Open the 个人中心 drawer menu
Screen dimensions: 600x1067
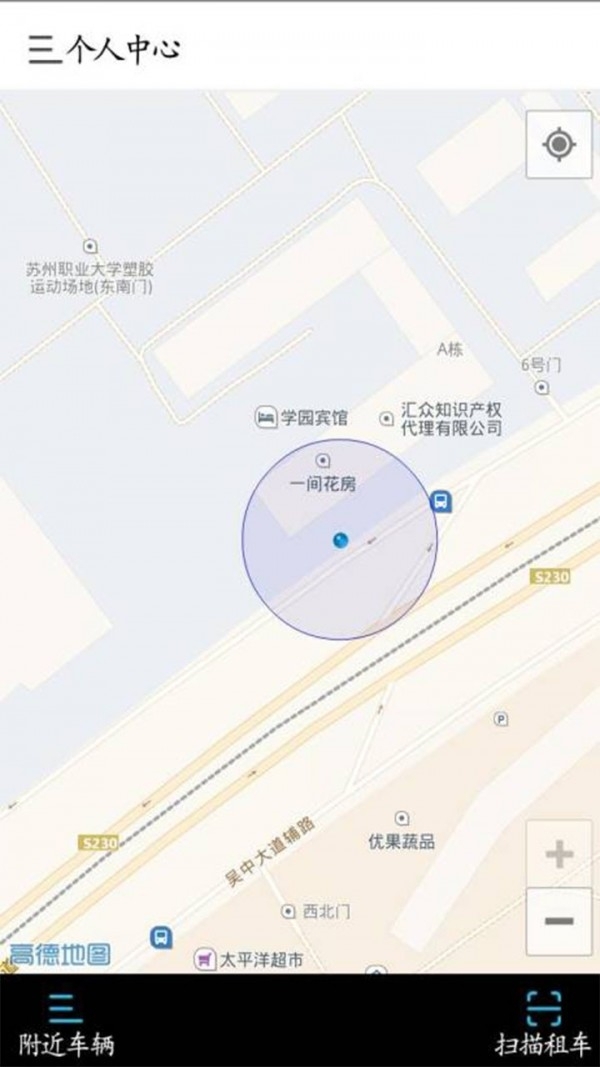(x=40, y=49)
